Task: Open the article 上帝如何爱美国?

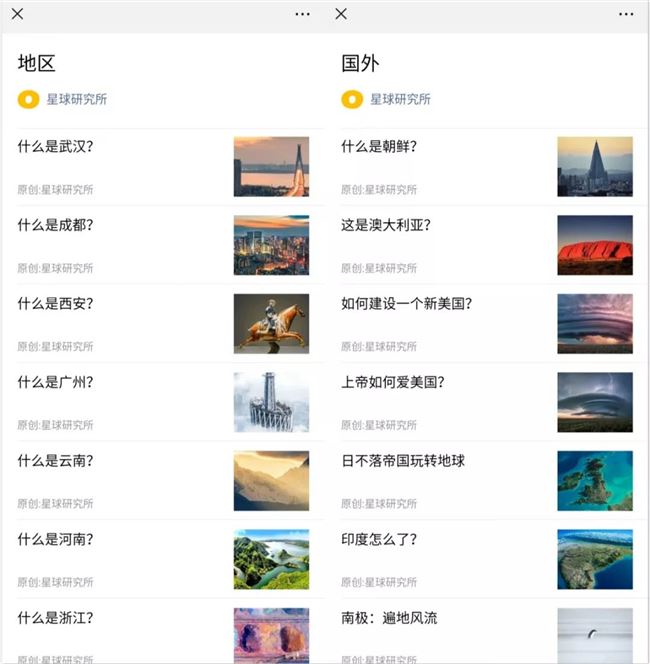Action: (393, 381)
